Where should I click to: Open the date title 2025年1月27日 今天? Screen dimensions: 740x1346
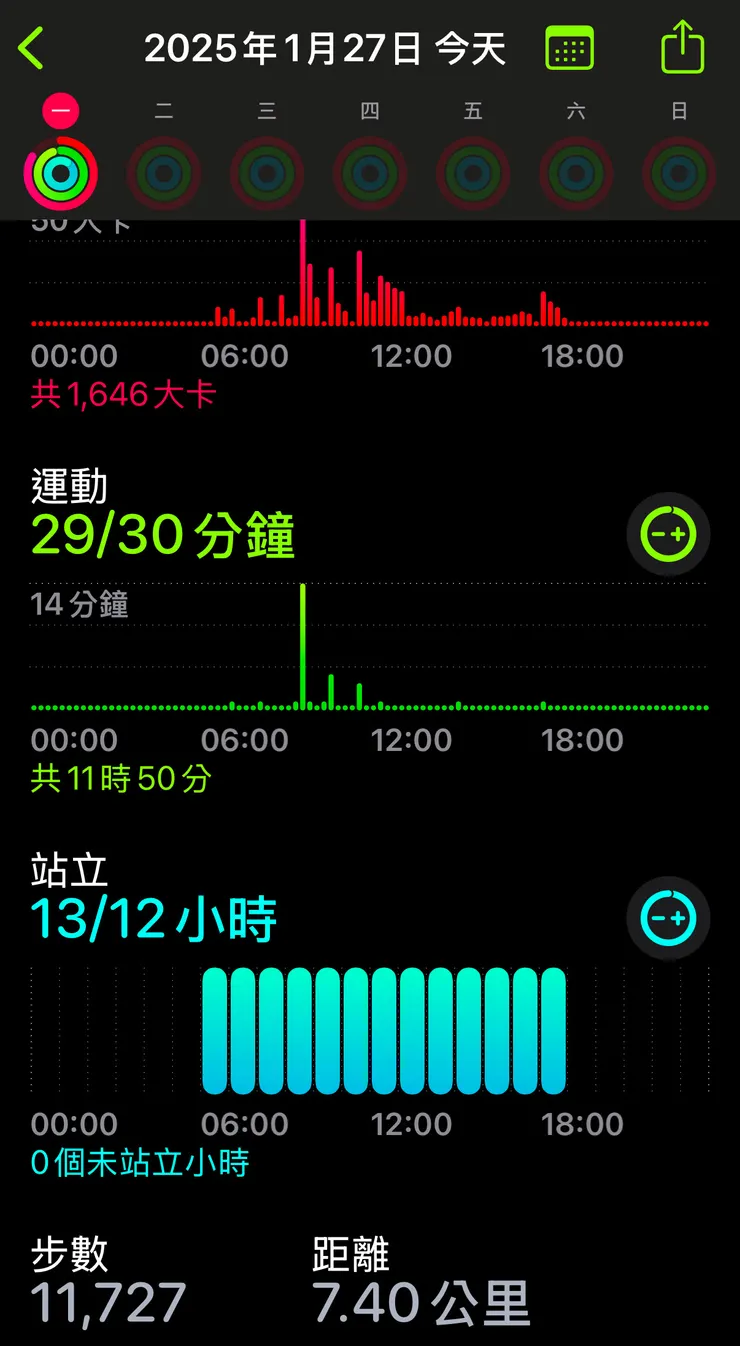[x=325, y=46]
